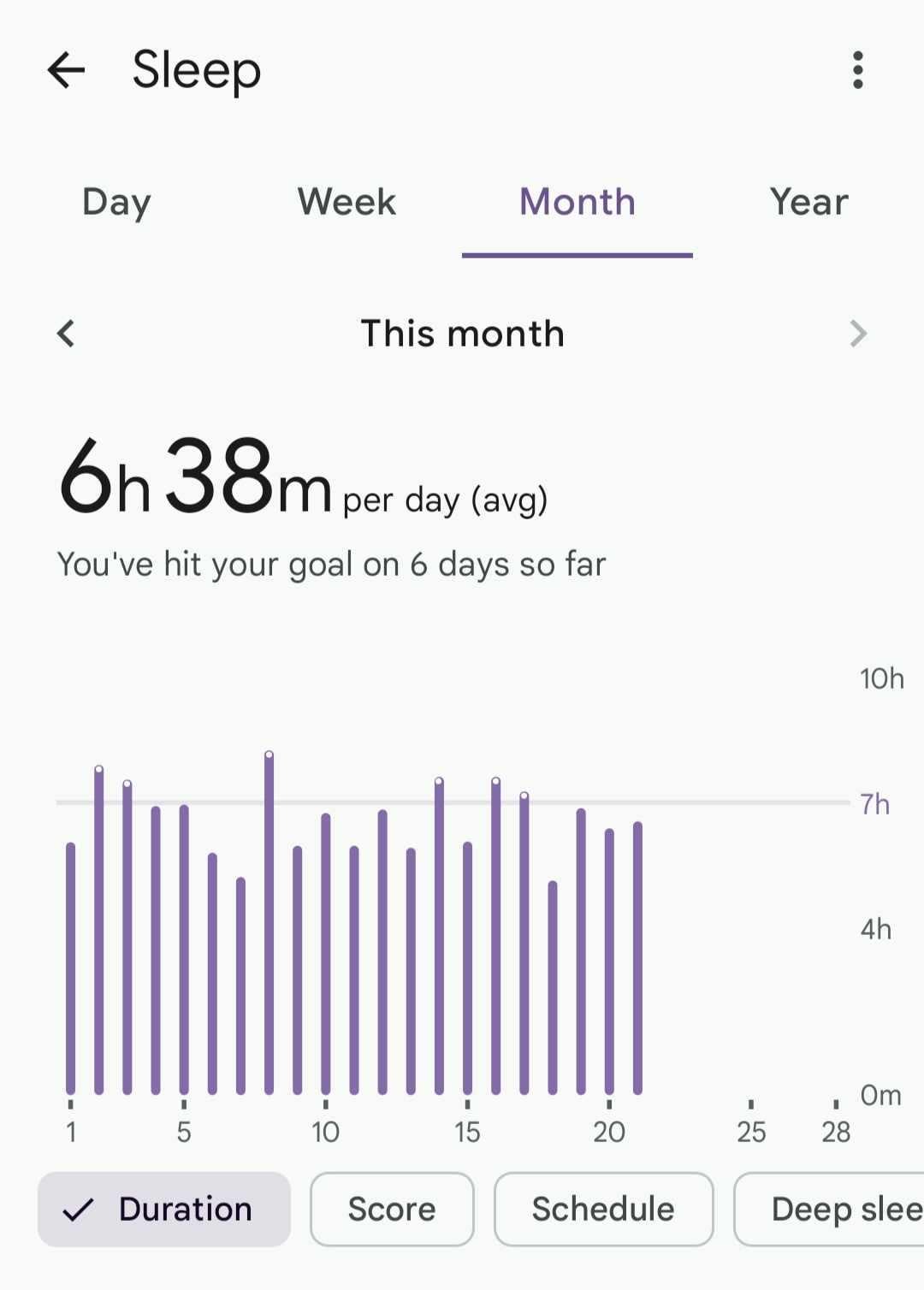This screenshot has height=1290, width=924.
Task: Switch to the Day tab
Action: (116, 203)
